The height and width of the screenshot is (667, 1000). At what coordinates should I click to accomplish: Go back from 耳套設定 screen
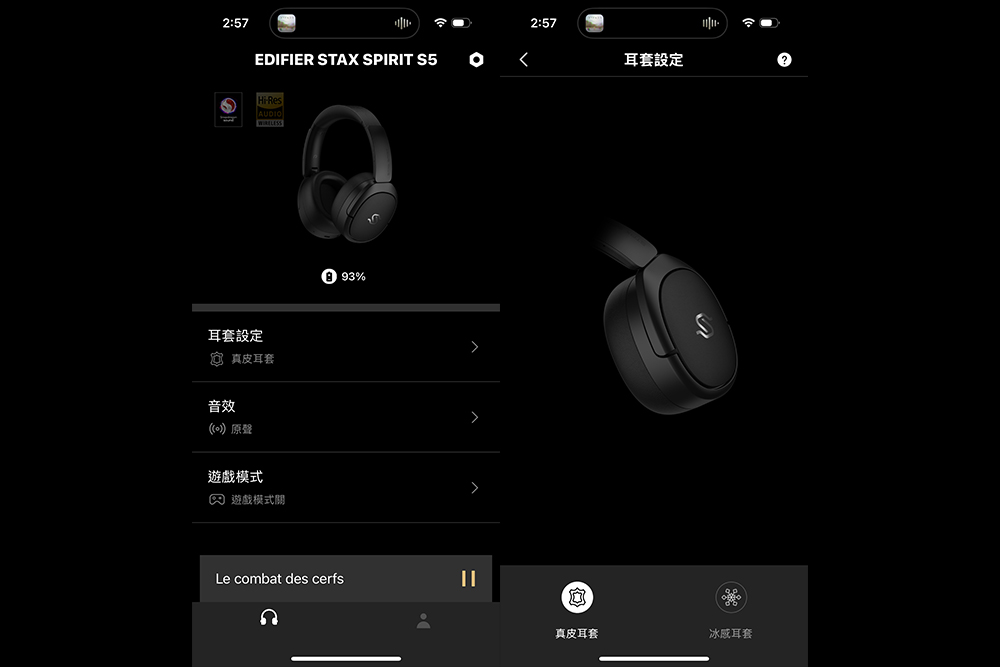click(523, 60)
